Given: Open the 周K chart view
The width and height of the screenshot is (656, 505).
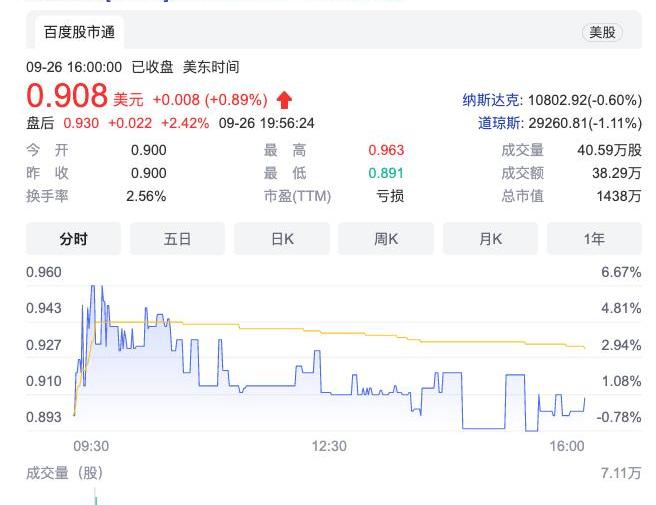Looking at the screenshot, I should click(x=386, y=239).
